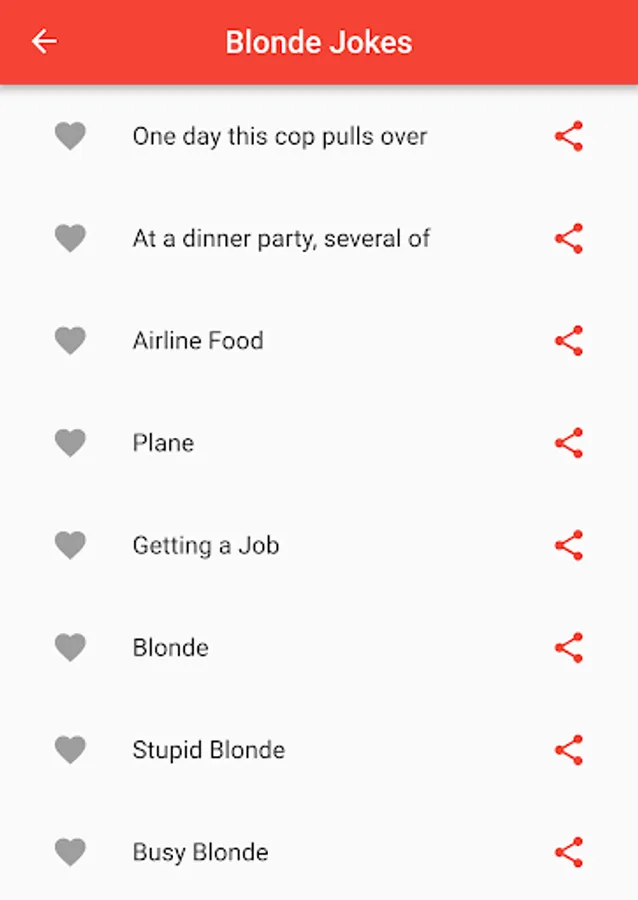Open the Getting a Job joke

click(205, 546)
